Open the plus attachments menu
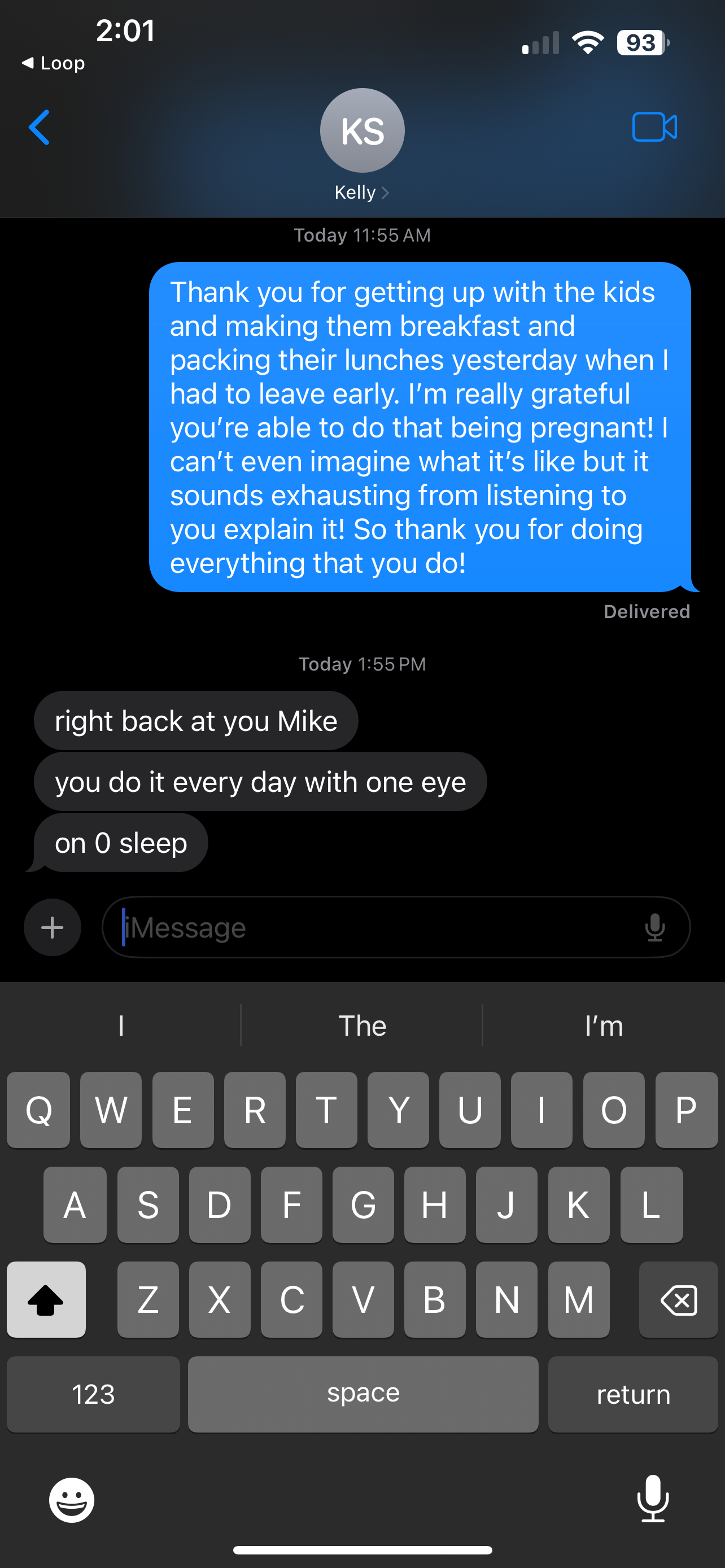Viewport: 725px width, 1568px height. tap(53, 927)
